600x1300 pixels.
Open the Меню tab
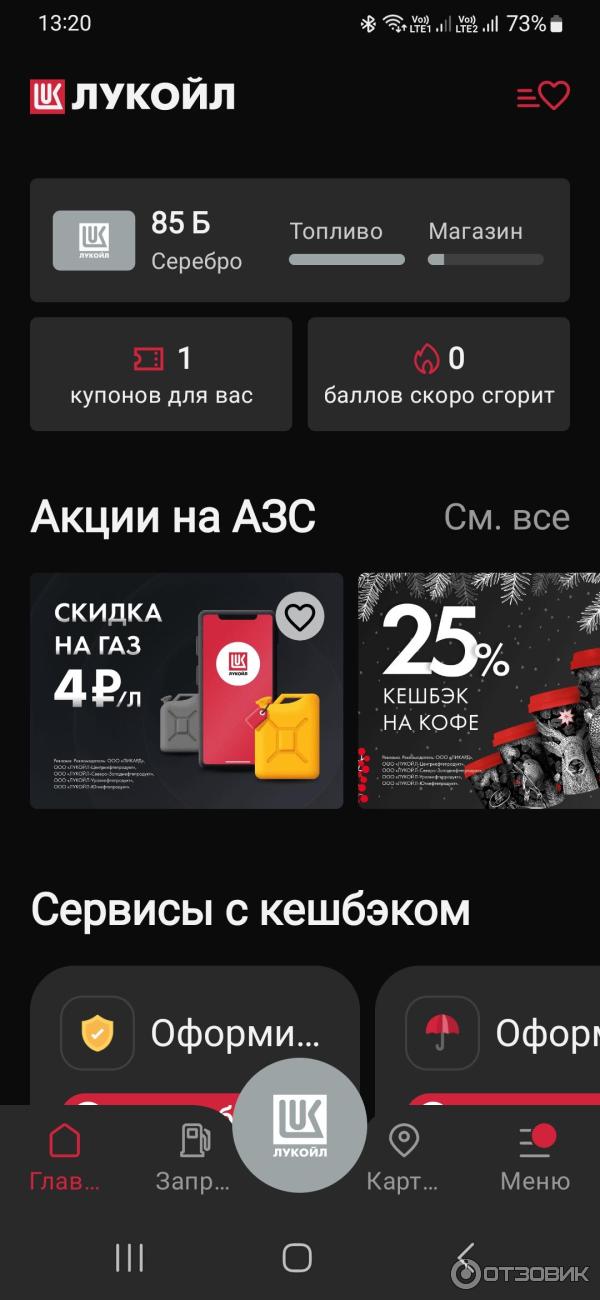click(535, 1157)
